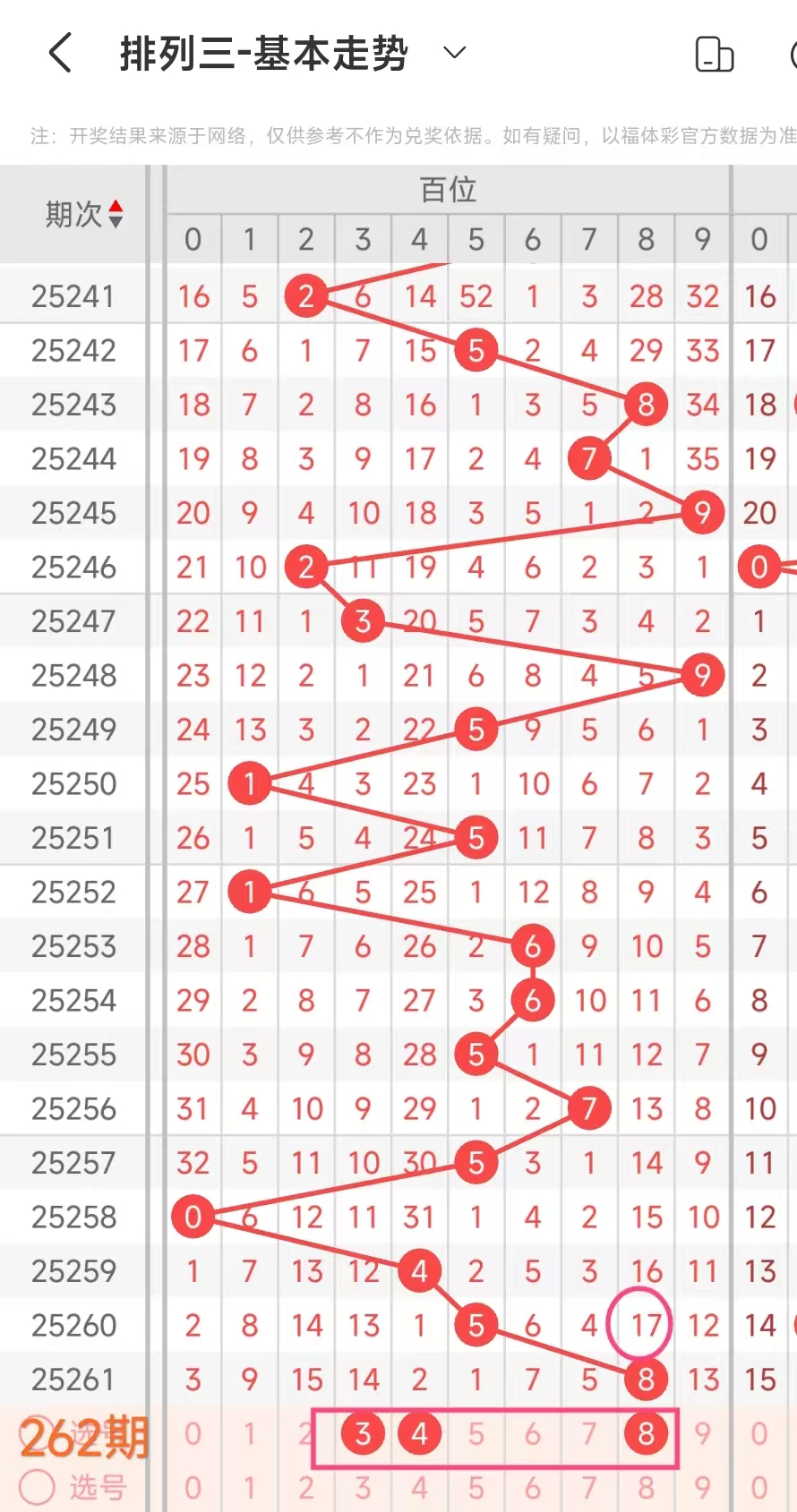Pick digit 1 in the last 选号 row
This screenshot has width=797, height=1512.
coord(249,1488)
